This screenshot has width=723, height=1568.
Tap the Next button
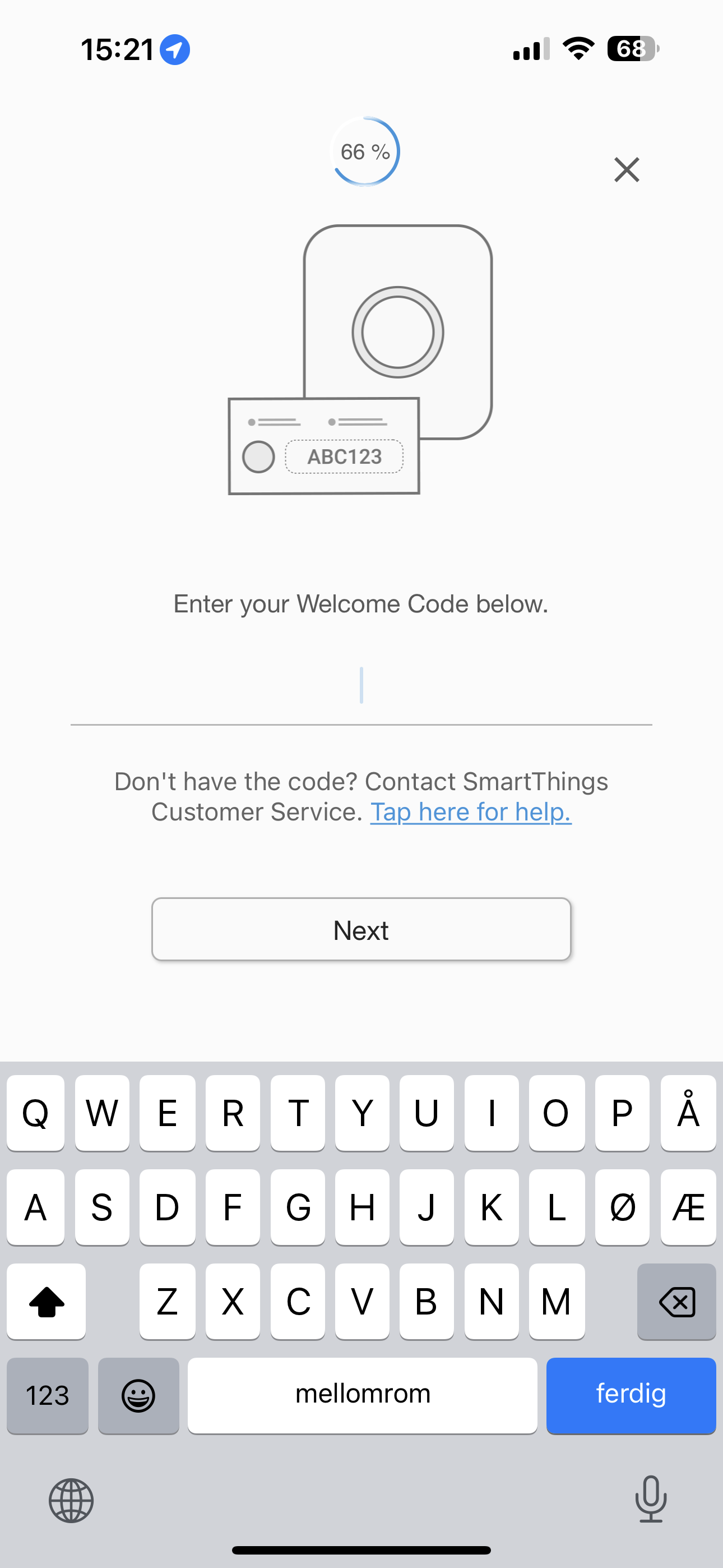point(361,929)
